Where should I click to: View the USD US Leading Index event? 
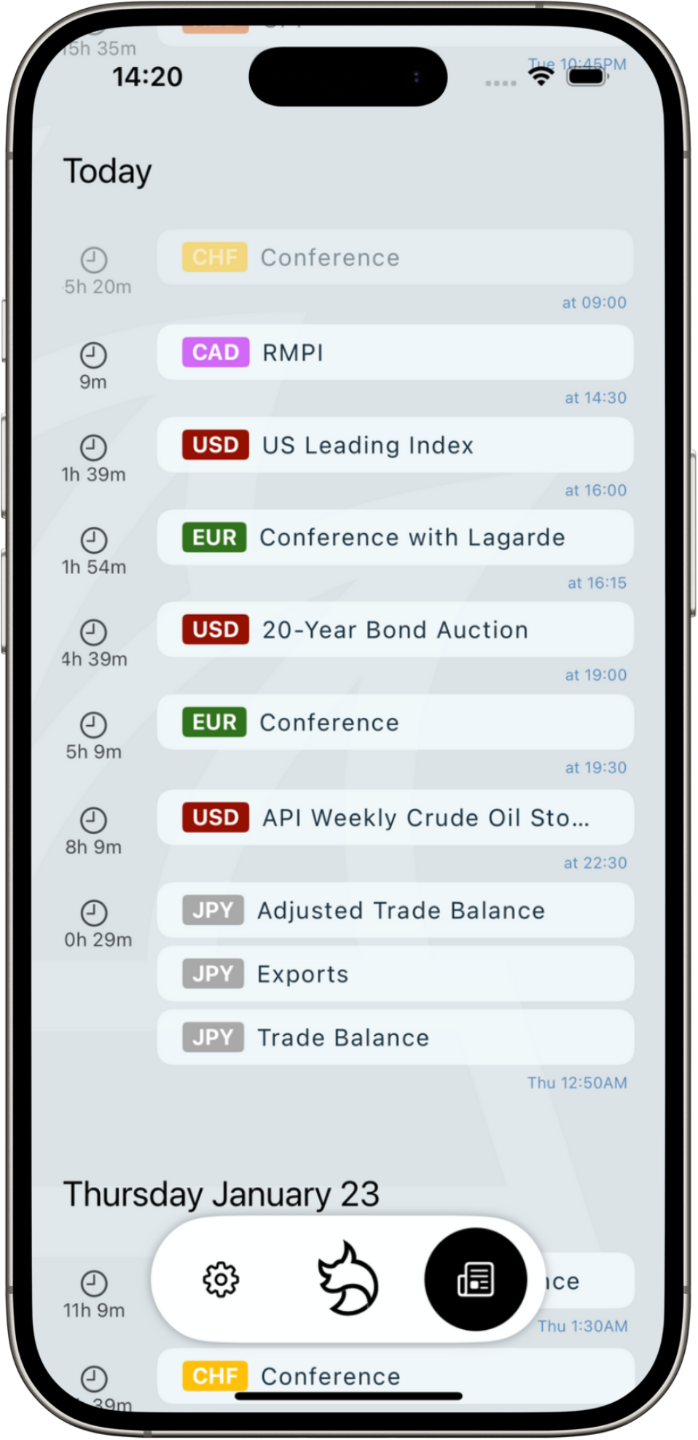395,445
